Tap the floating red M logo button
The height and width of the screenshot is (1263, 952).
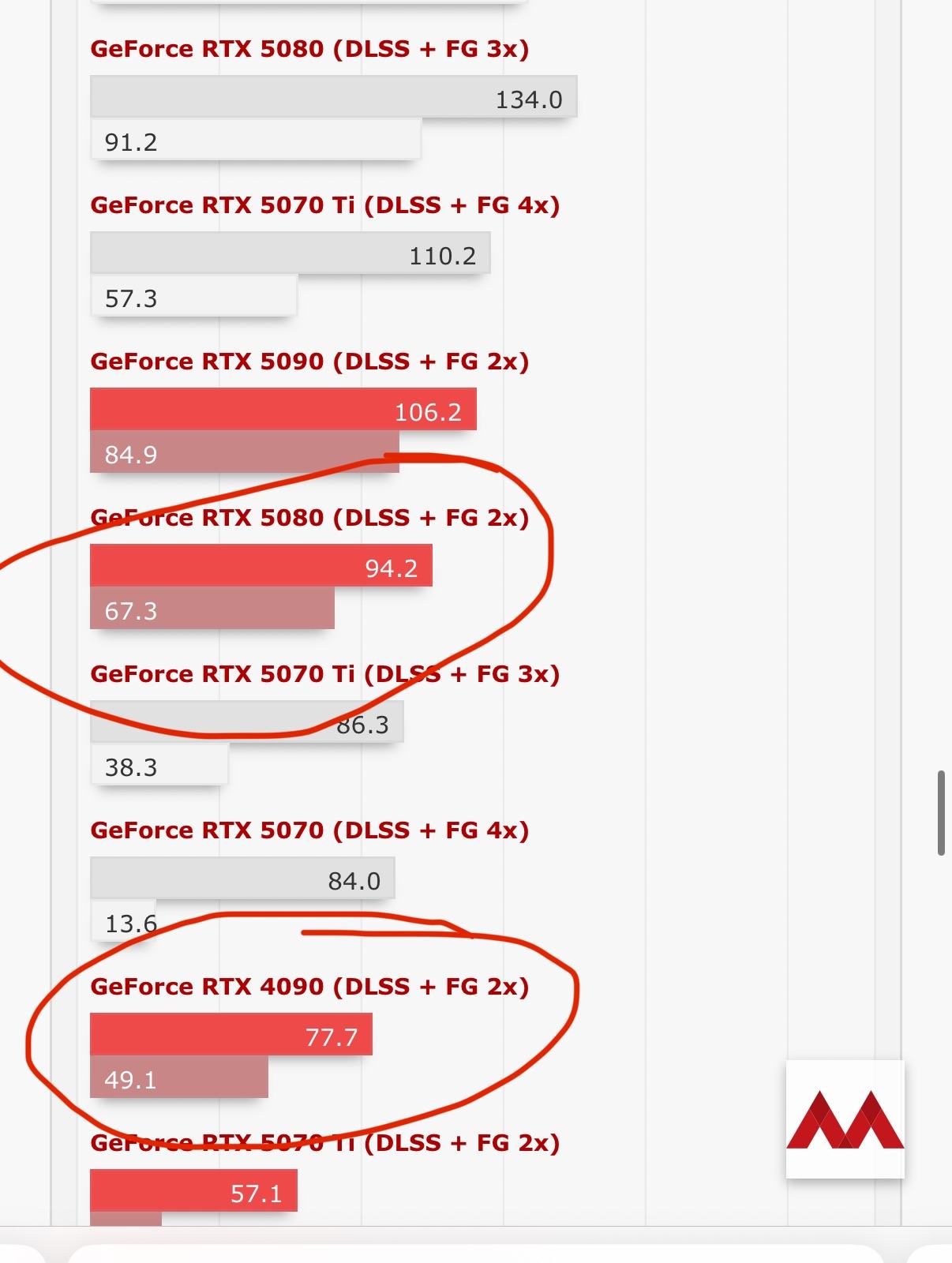pyautogui.click(x=845, y=1119)
